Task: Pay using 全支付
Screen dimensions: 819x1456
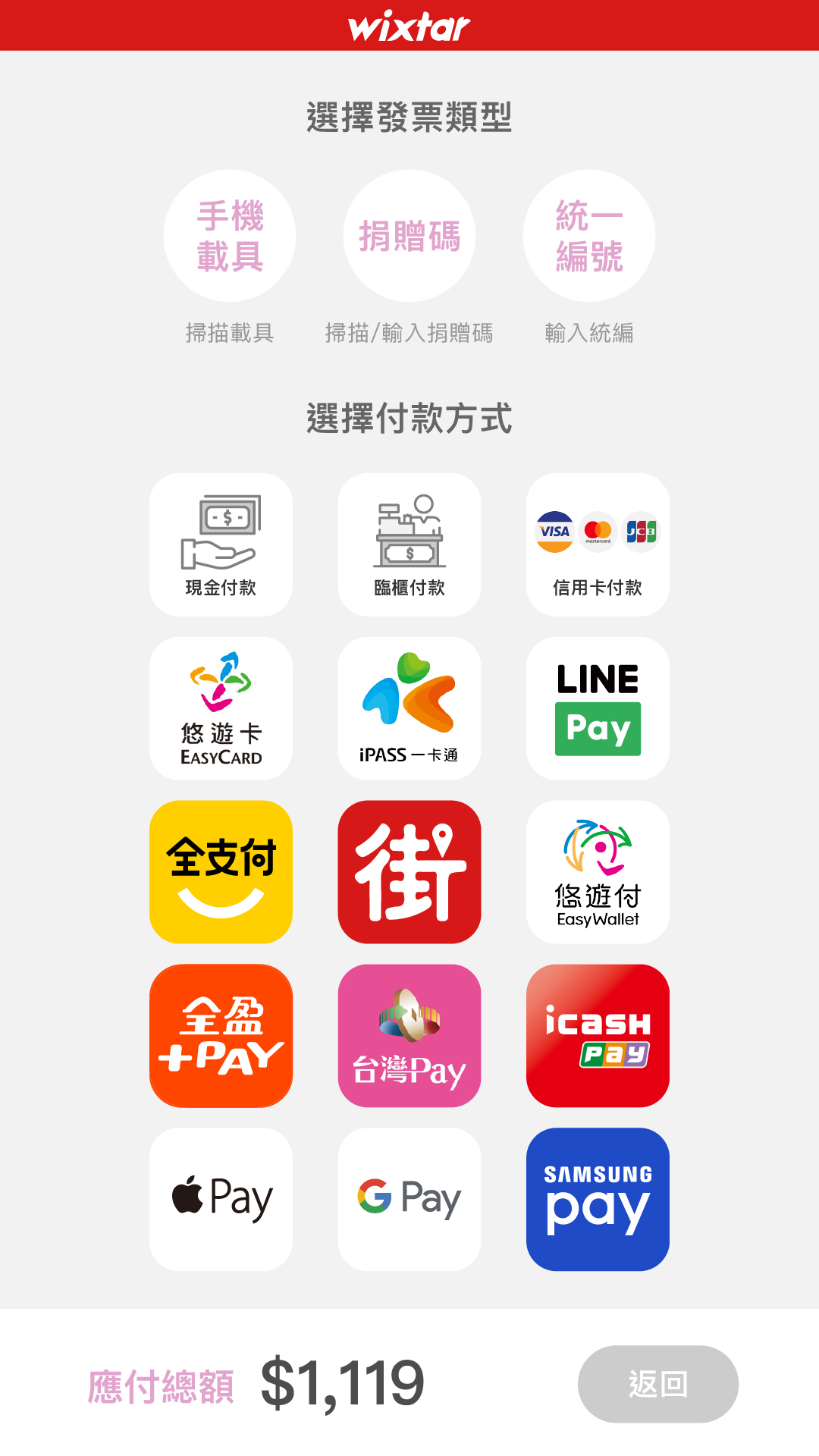Action: [x=221, y=872]
